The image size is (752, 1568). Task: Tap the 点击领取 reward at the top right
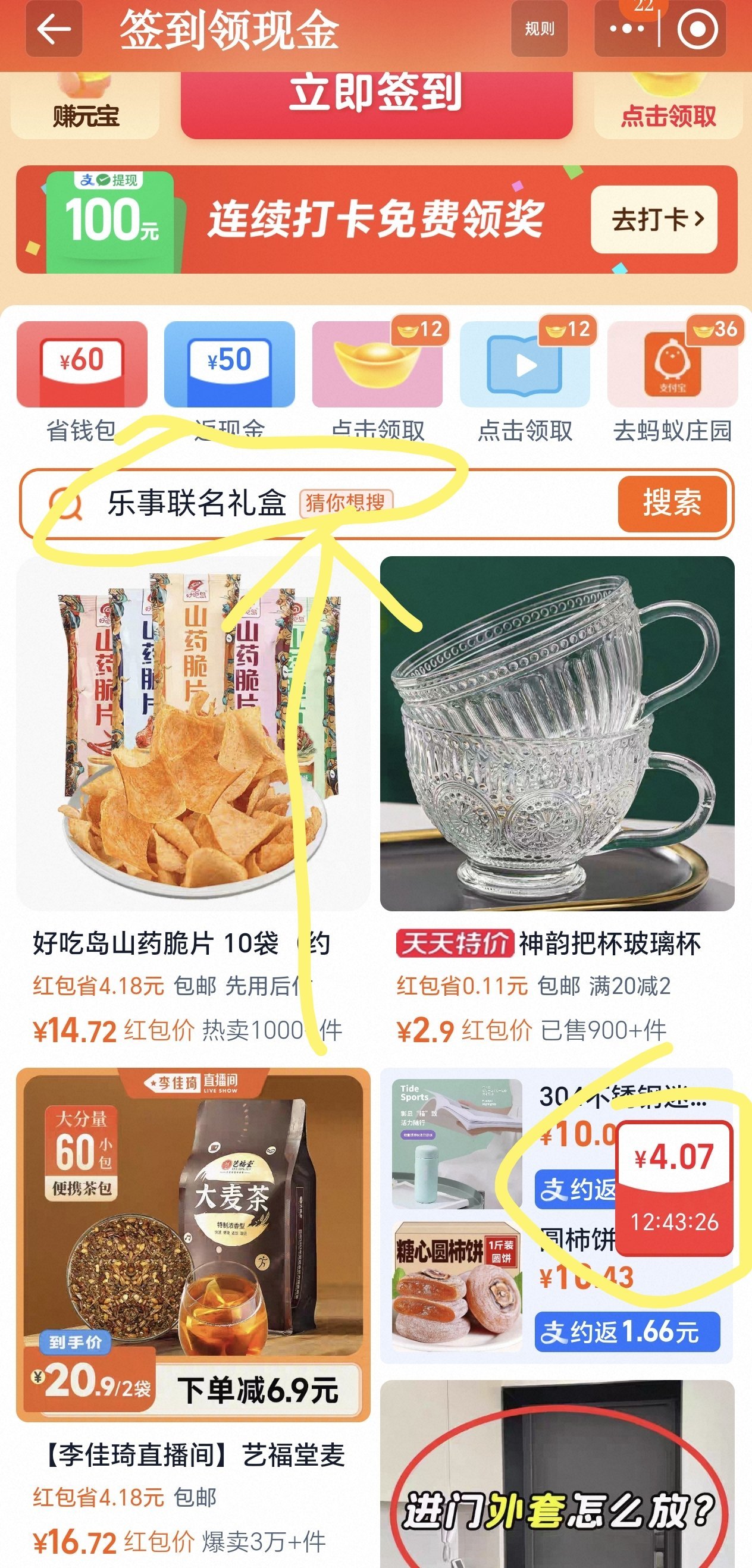(x=668, y=106)
